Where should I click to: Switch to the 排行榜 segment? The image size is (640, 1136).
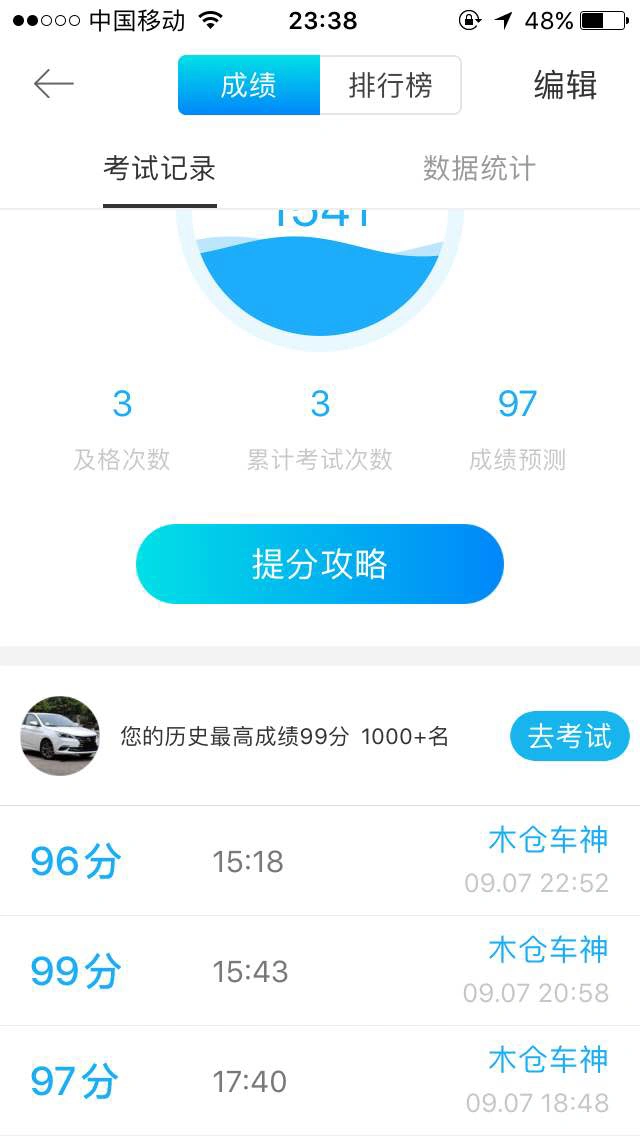[x=390, y=86]
